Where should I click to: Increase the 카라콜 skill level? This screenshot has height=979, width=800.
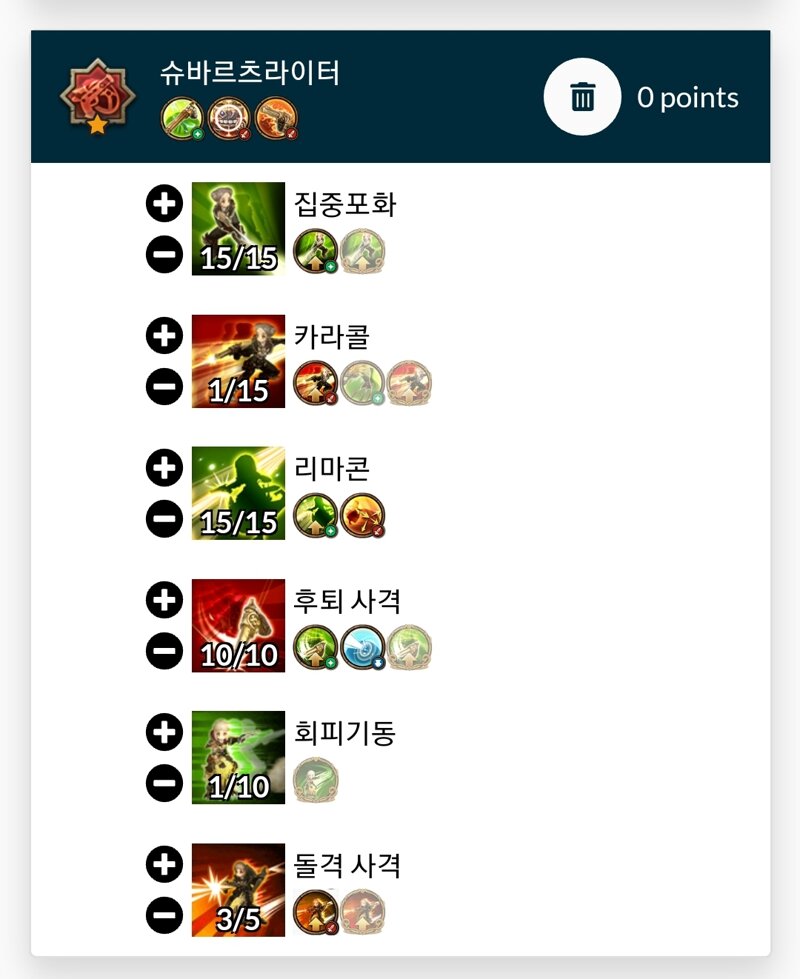click(x=164, y=336)
